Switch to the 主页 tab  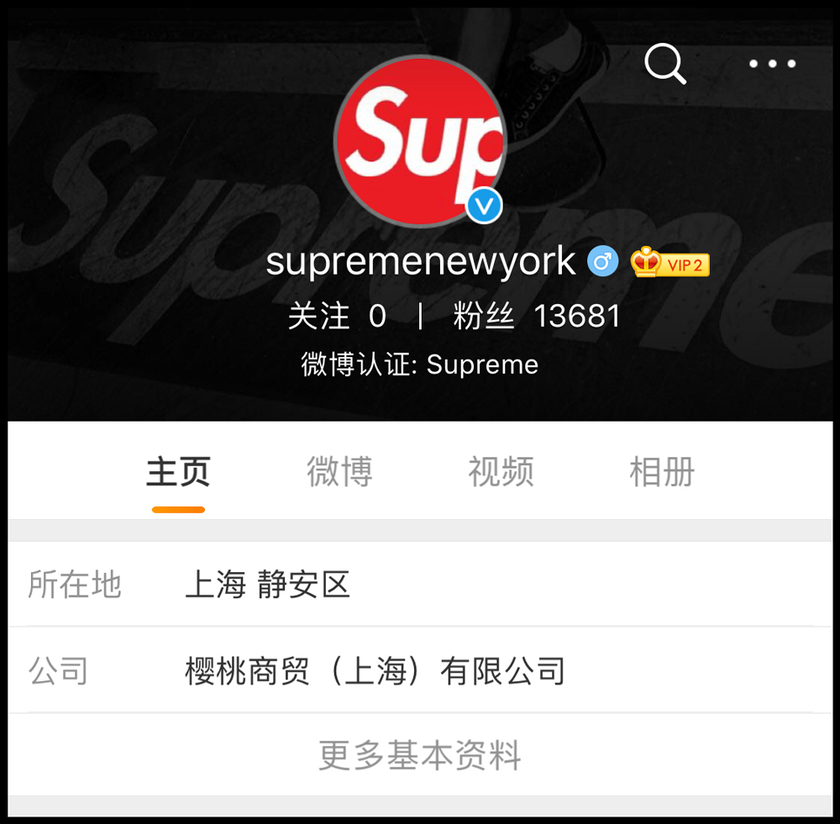(178, 472)
